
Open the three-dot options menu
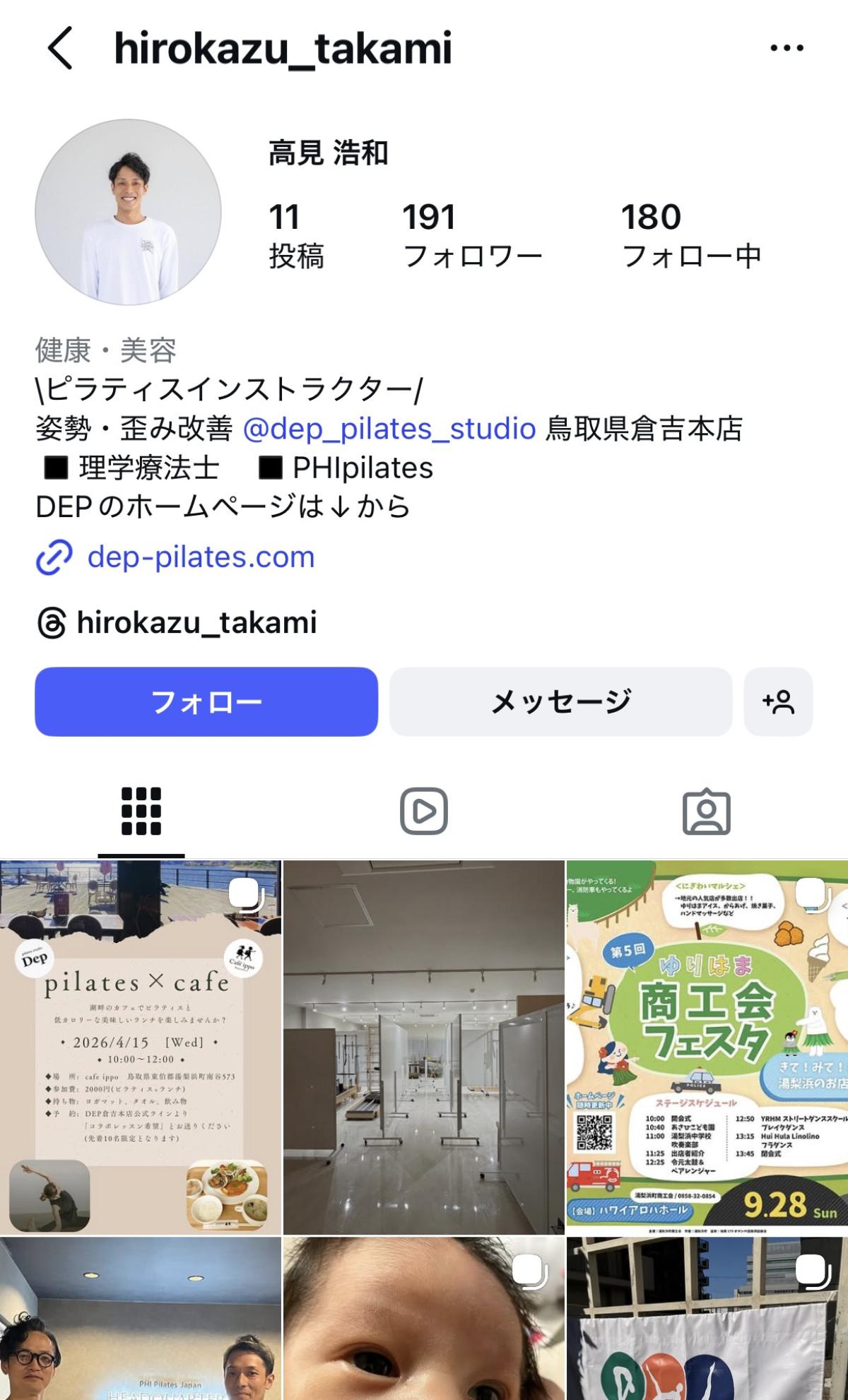(786, 48)
